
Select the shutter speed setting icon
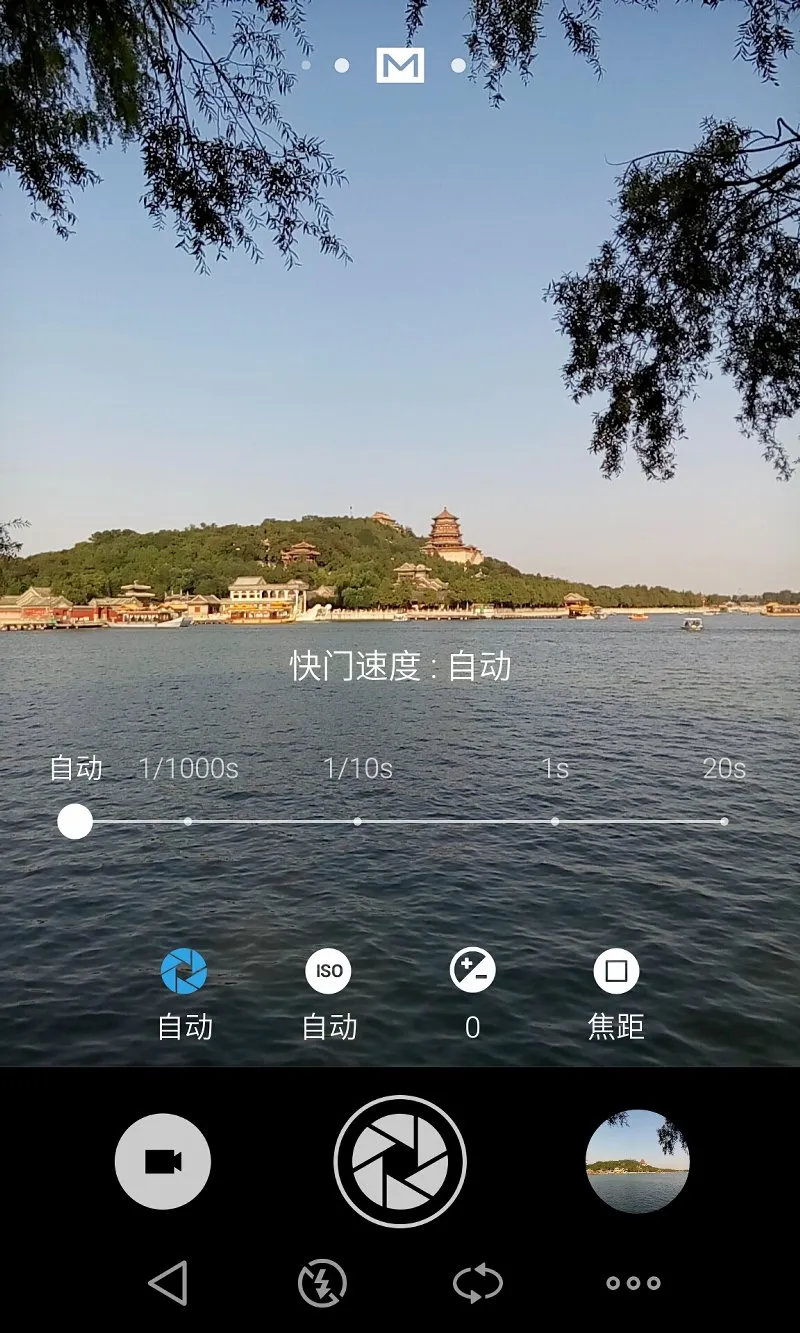(184, 971)
